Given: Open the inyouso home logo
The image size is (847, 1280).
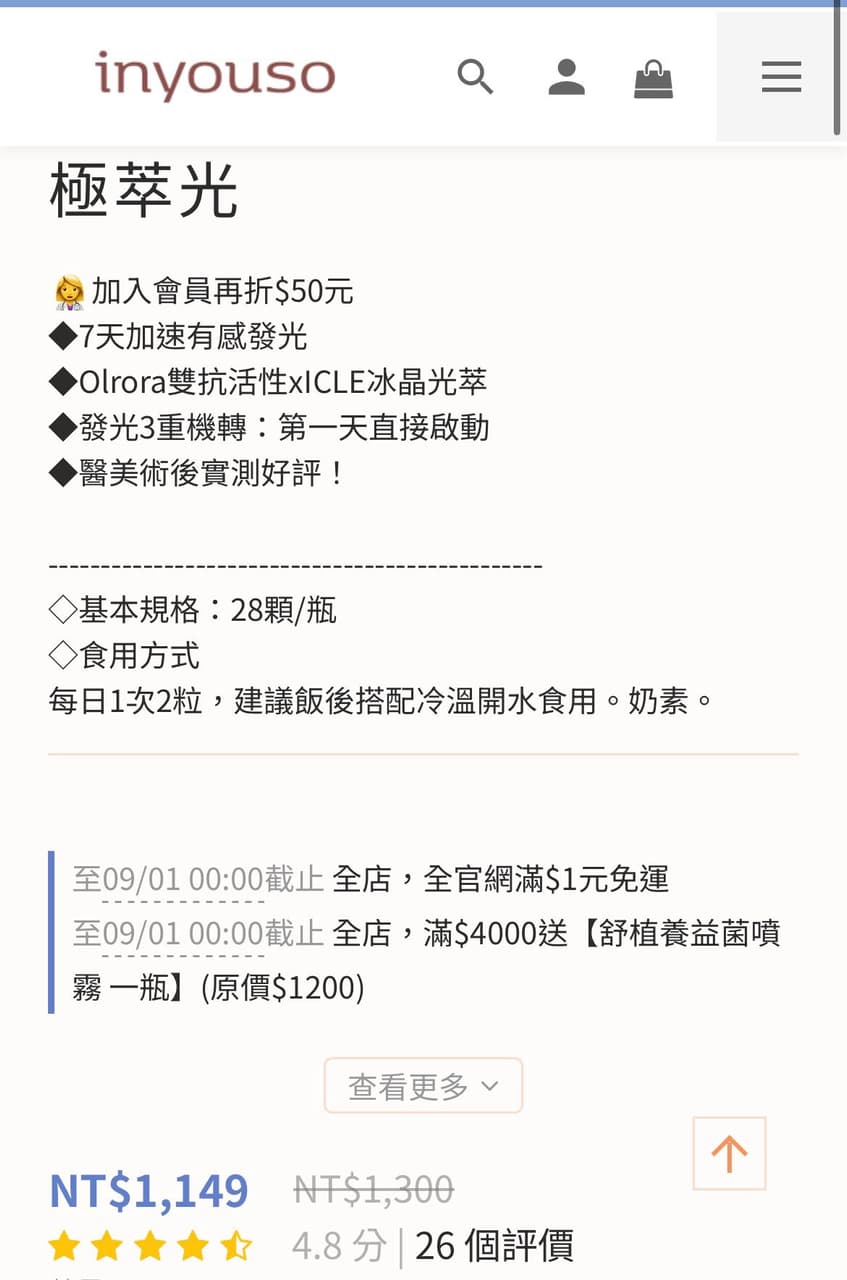Looking at the screenshot, I should coord(215,76).
